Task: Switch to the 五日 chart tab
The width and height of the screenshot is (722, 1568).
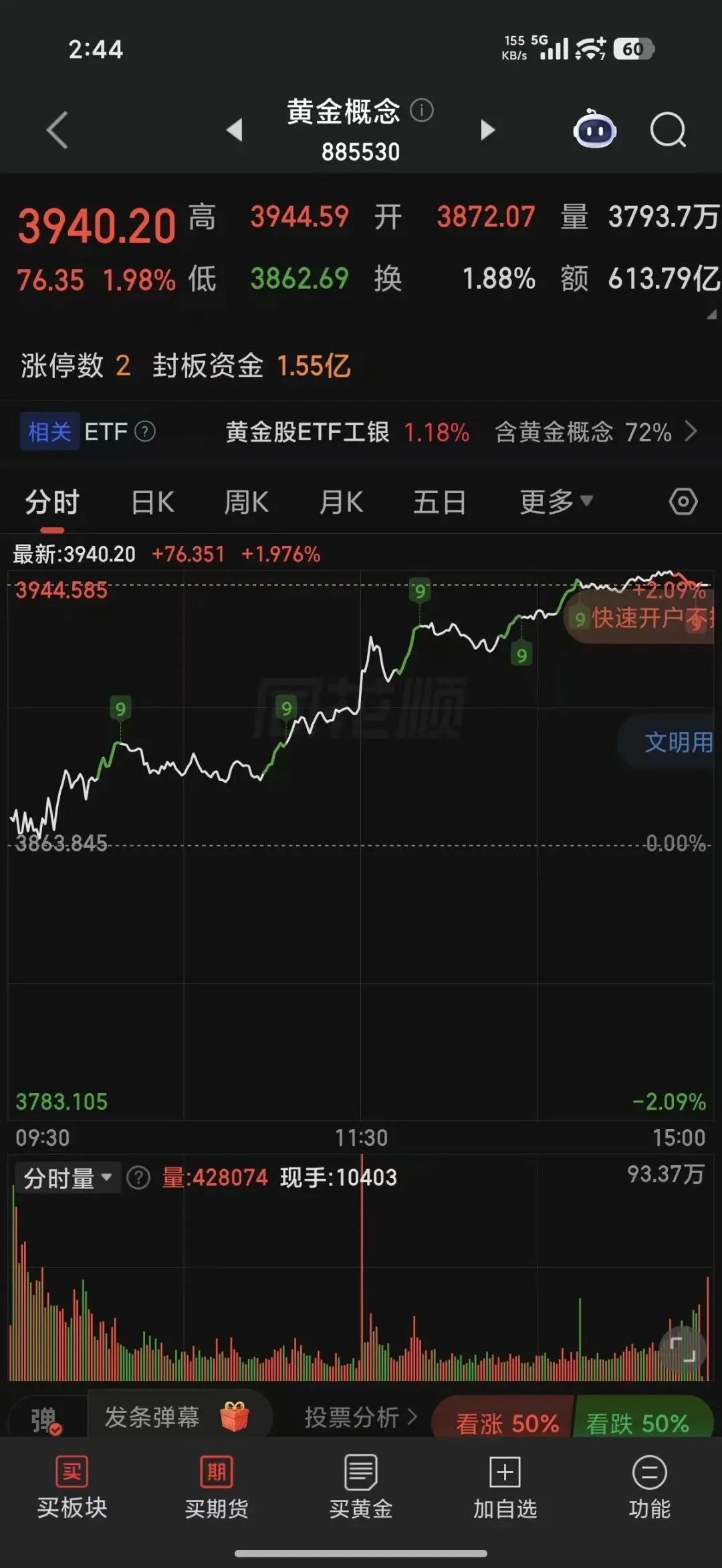Action: coord(439,502)
